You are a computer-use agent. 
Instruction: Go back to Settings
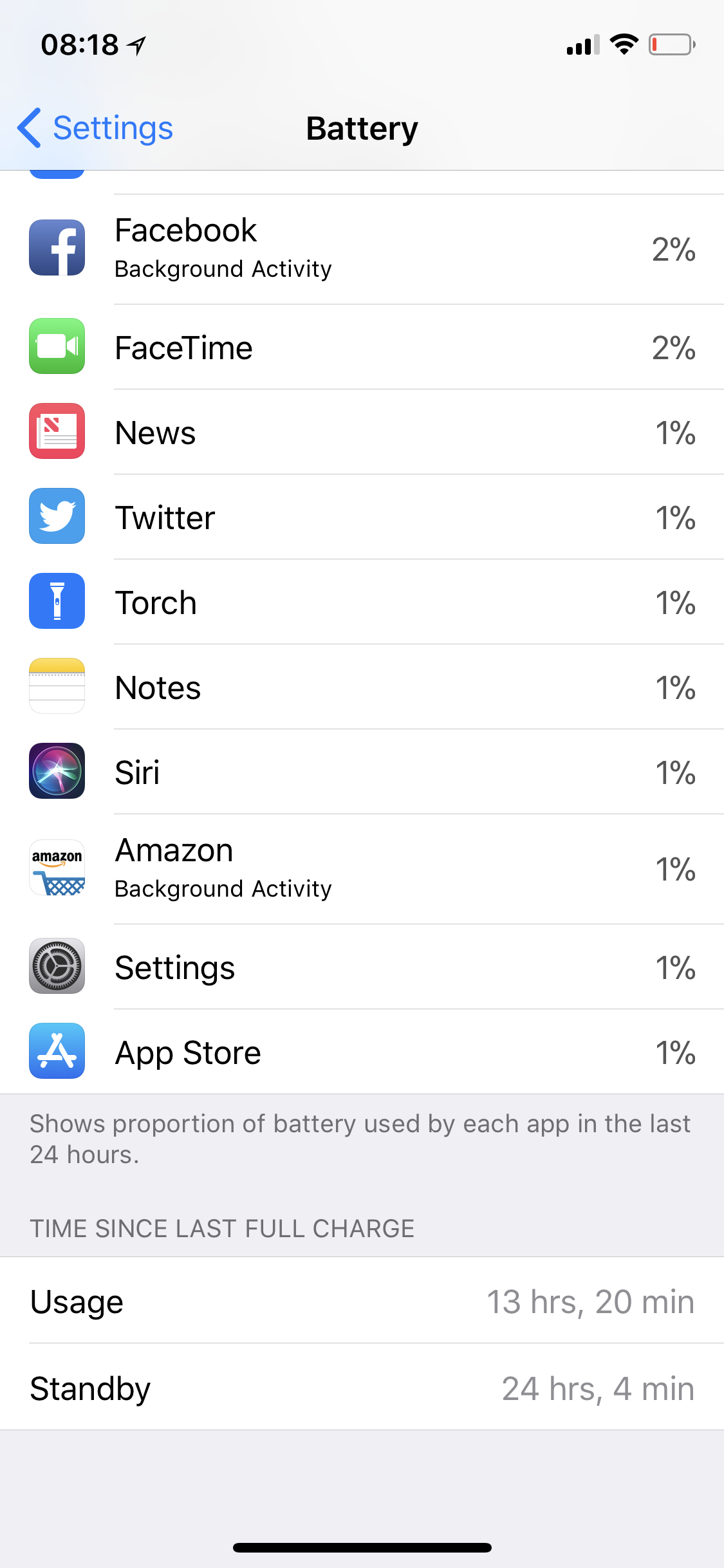click(95, 128)
